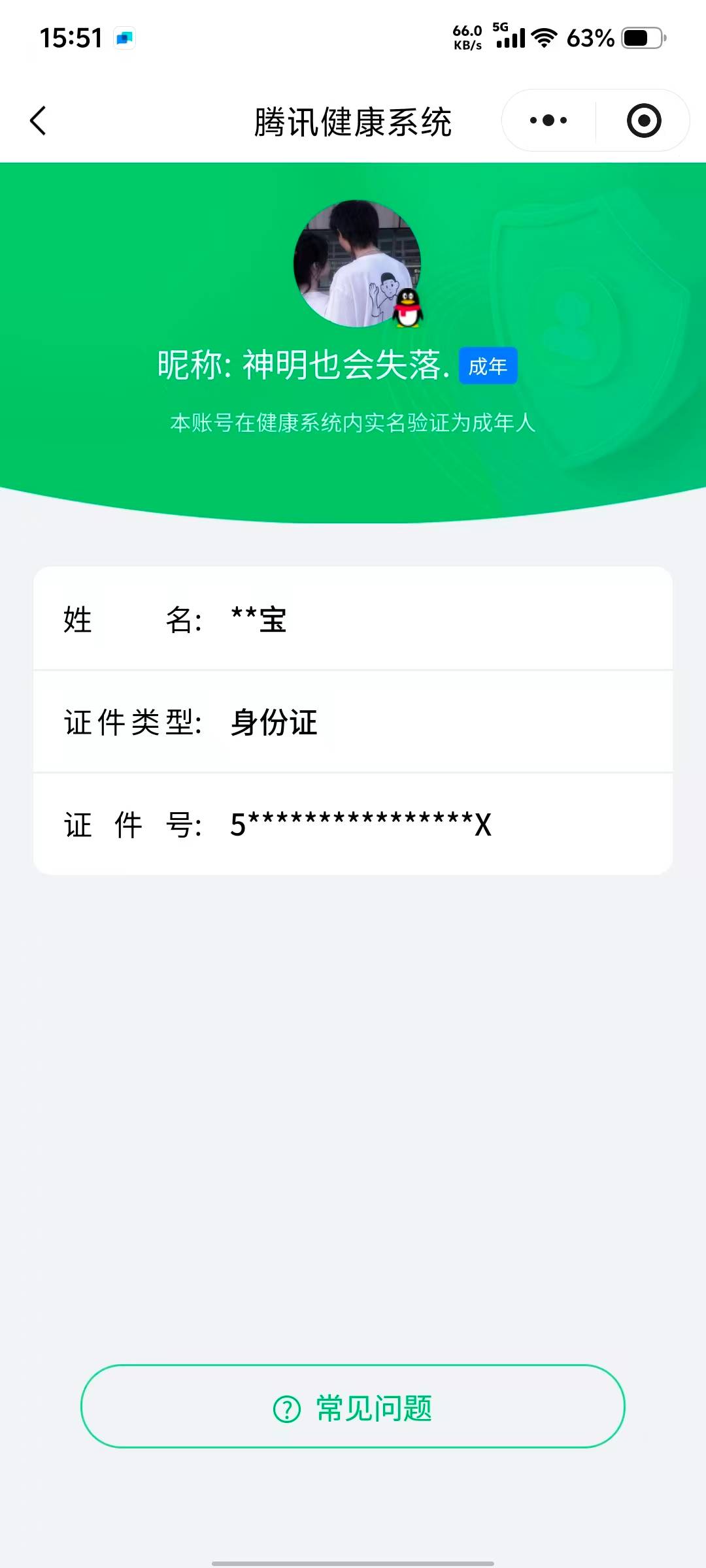This screenshot has height=1568, width=706.
Task: Tap the 腾讯健康系统 title text
Action: coord(353,121)
